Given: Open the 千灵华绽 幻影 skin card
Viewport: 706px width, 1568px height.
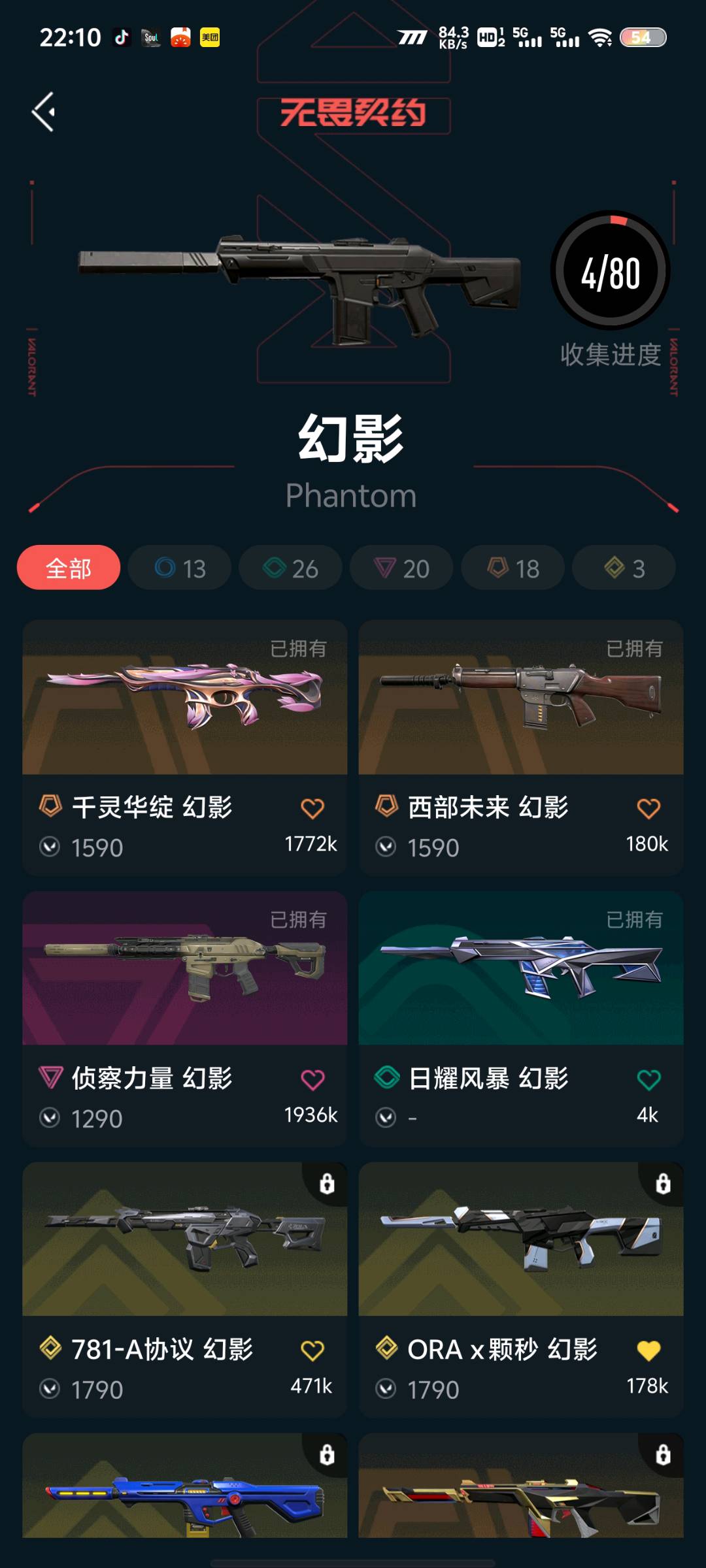Looking at the screenshot, I should pyautogui.click(x=185, y=698).
